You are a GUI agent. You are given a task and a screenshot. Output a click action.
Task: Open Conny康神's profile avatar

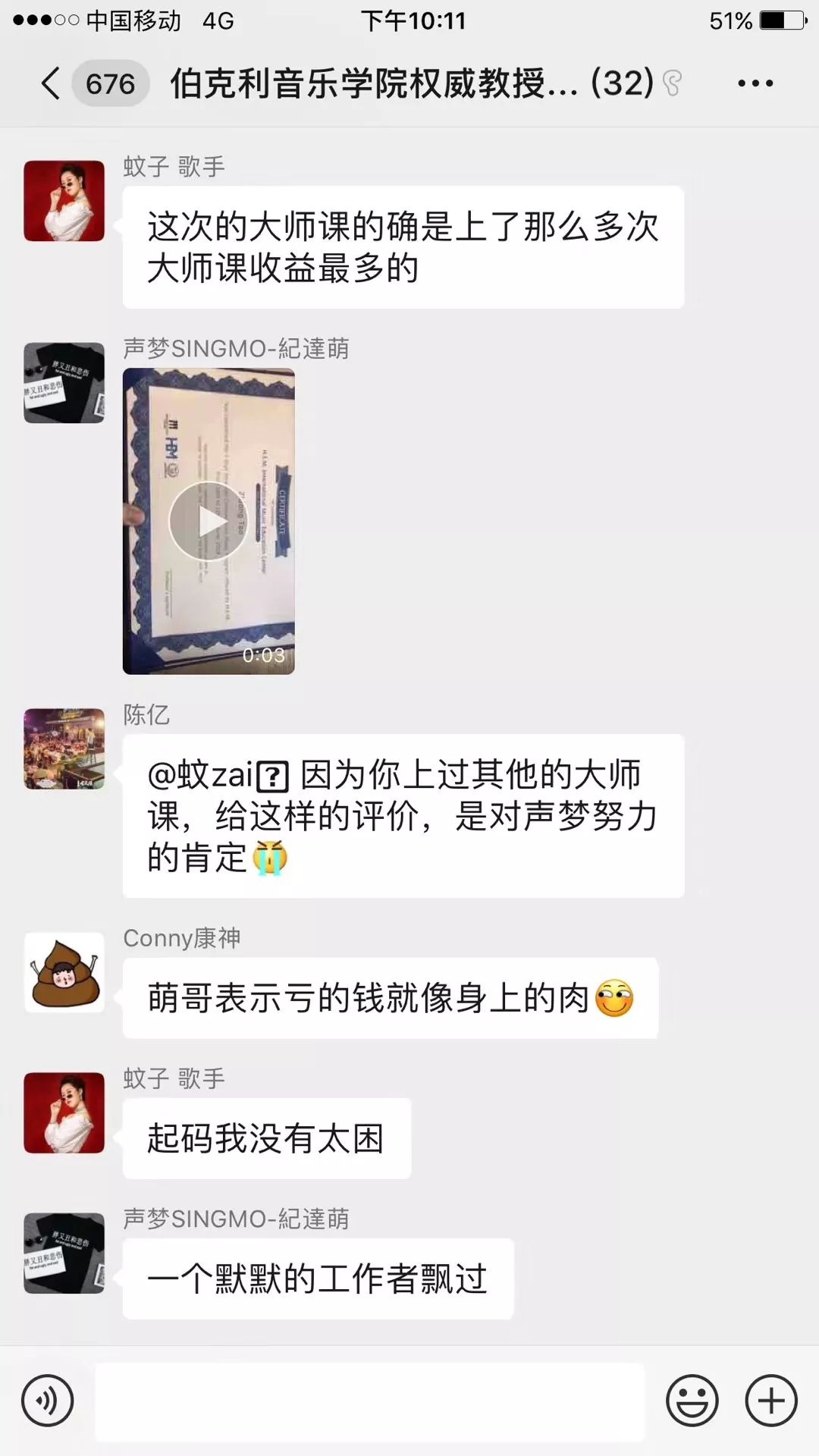64,972
